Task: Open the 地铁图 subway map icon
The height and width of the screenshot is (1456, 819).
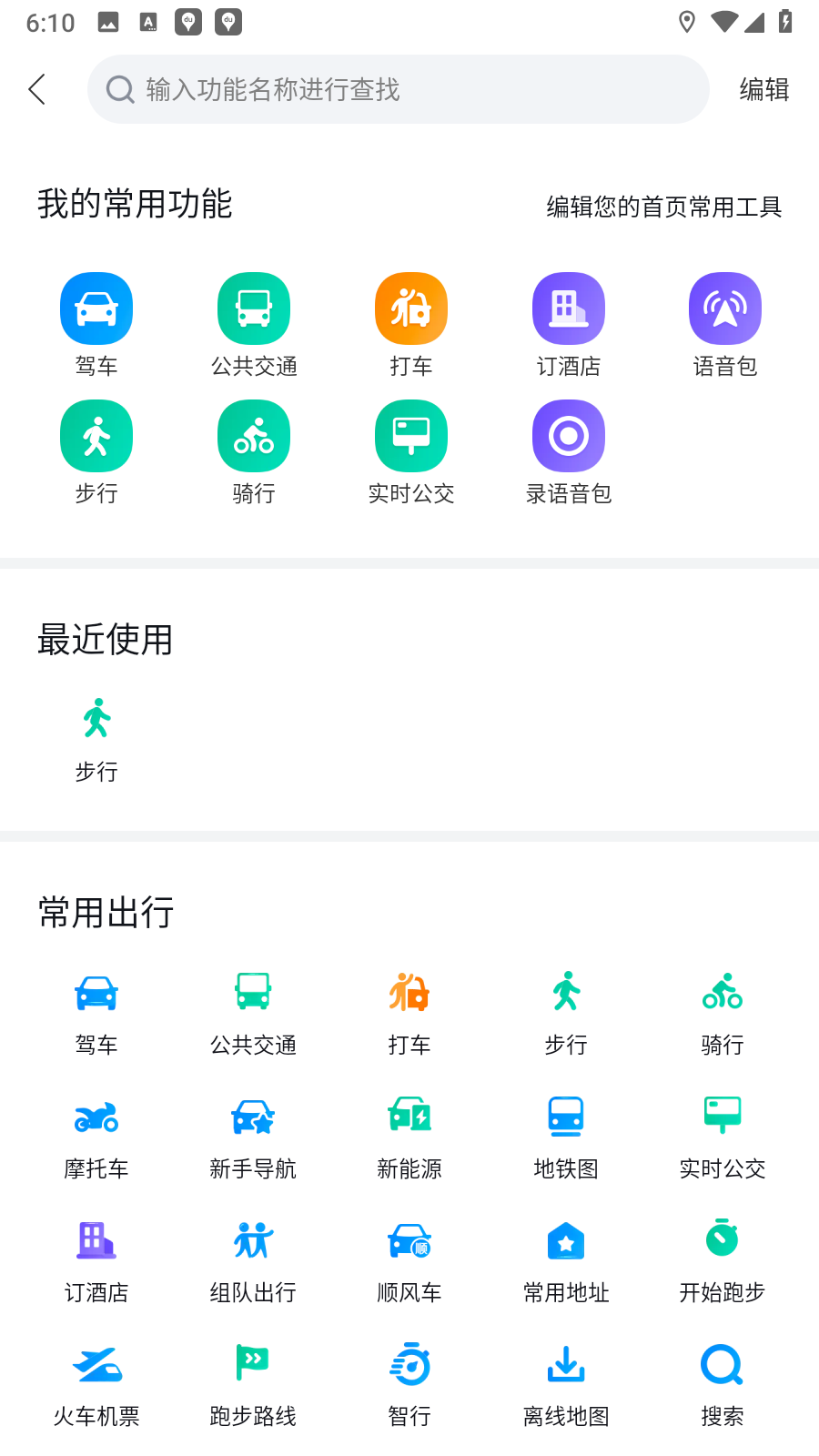Action: (565, 1117)
